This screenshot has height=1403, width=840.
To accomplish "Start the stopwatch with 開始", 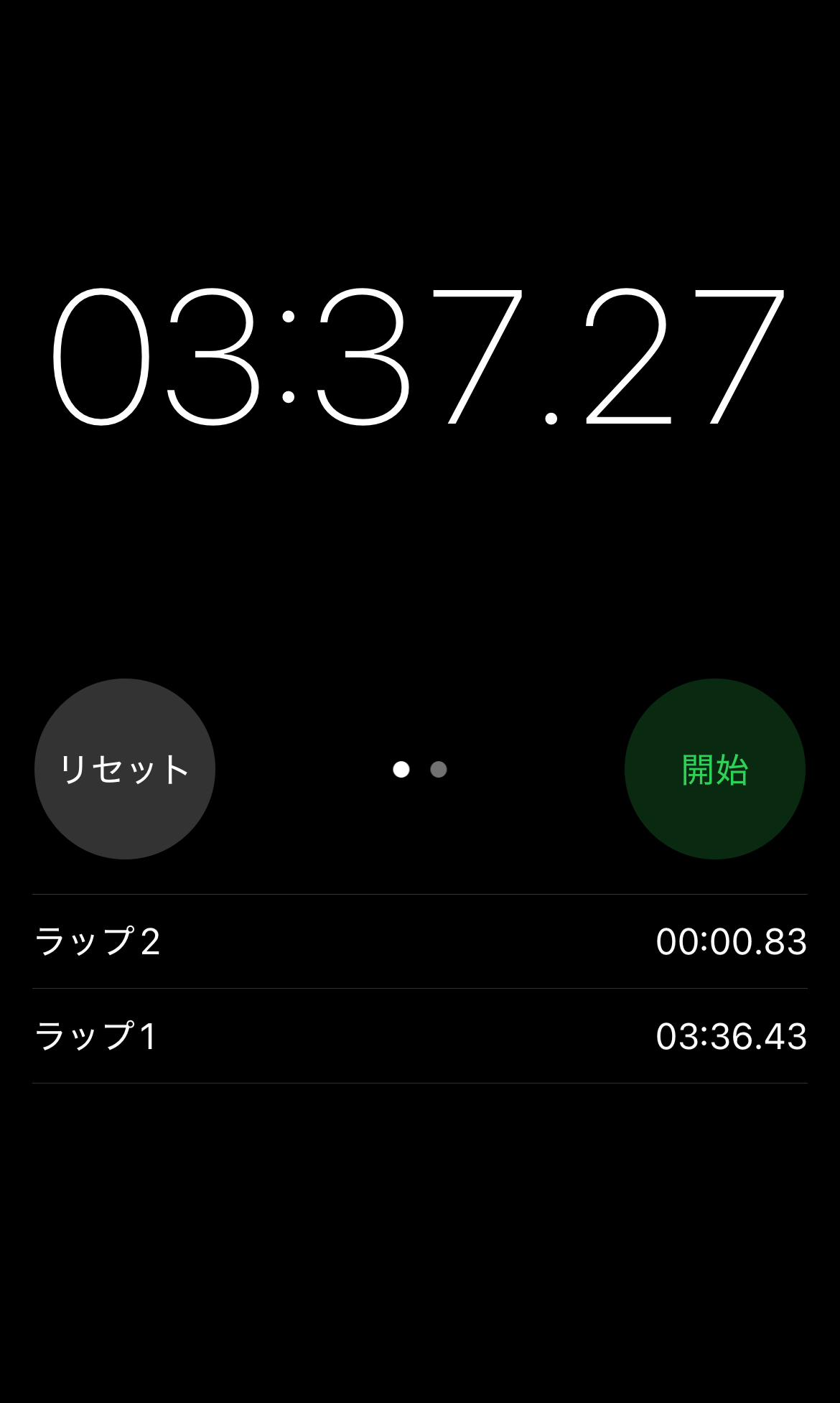I will (714, 769).
